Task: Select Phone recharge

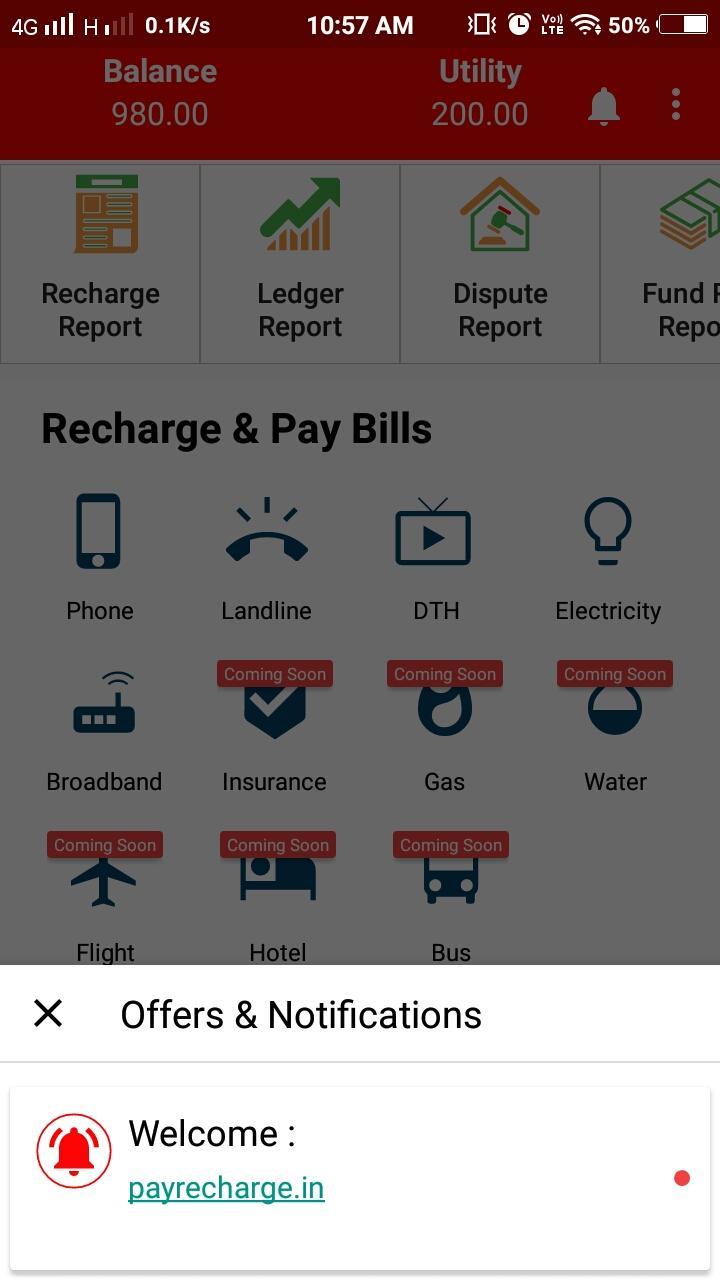Action: (x=99, y=558)
